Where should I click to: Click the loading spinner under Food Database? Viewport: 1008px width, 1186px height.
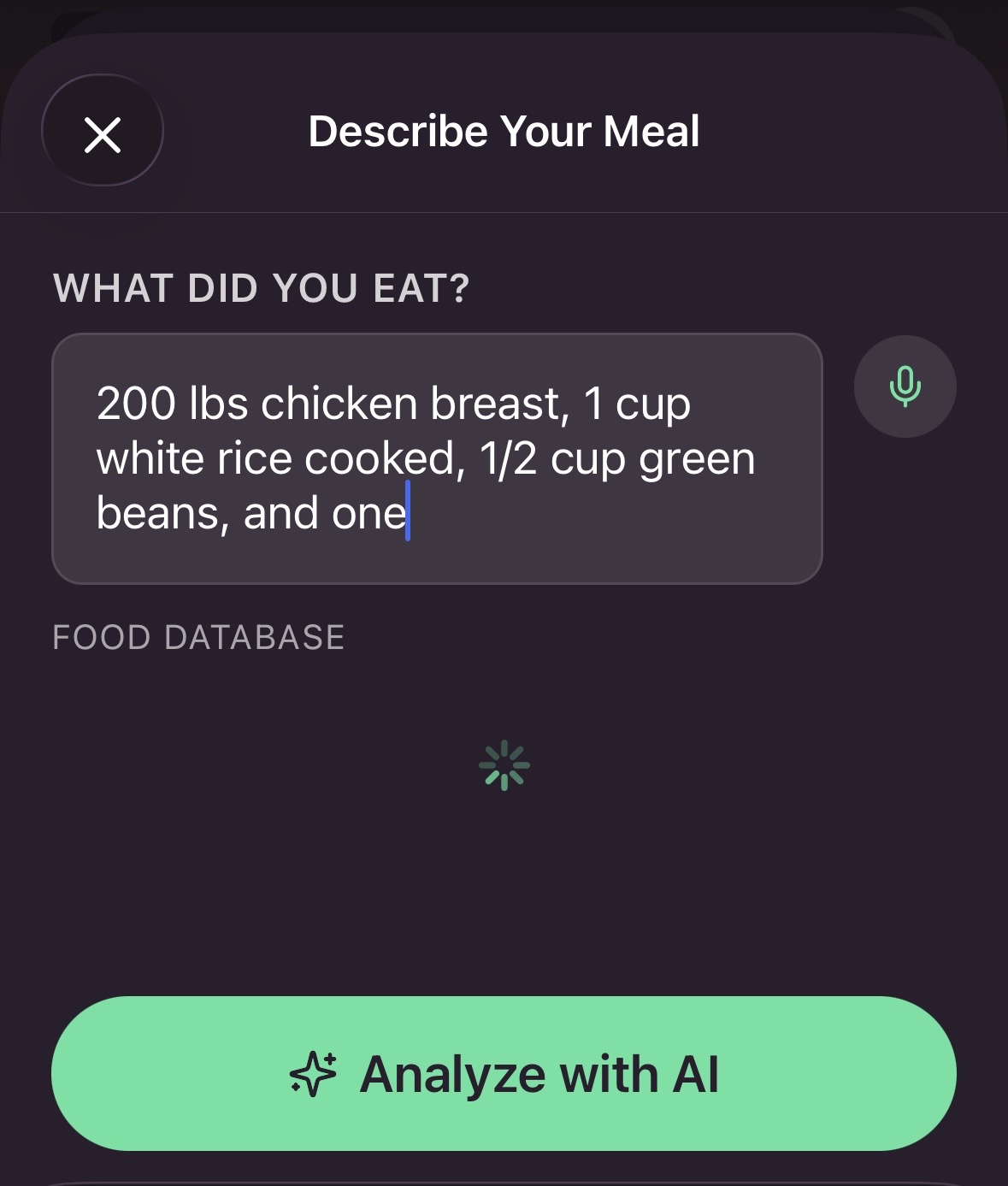pos(504,767)
